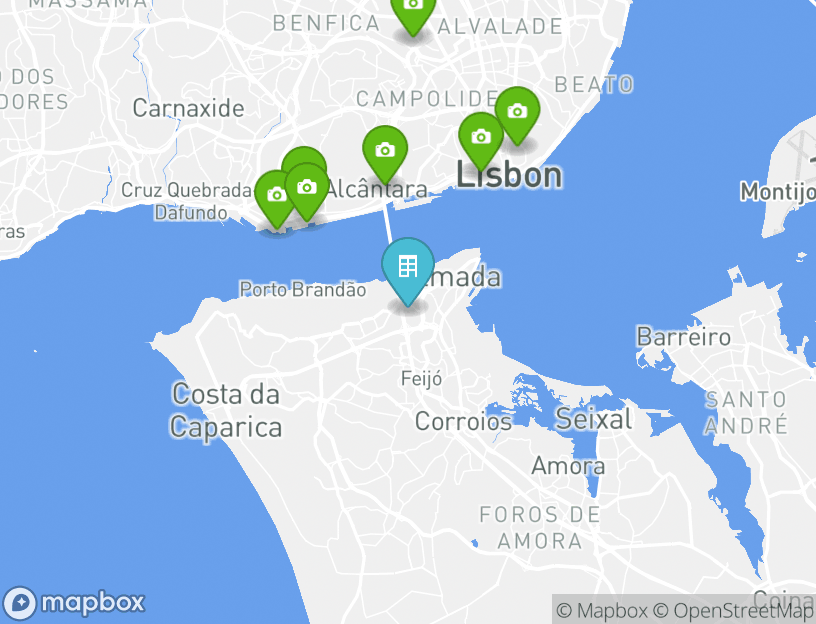Tap the camera pin nearest the Beato label
Viewport: 816px width, 624px height.
517,112
